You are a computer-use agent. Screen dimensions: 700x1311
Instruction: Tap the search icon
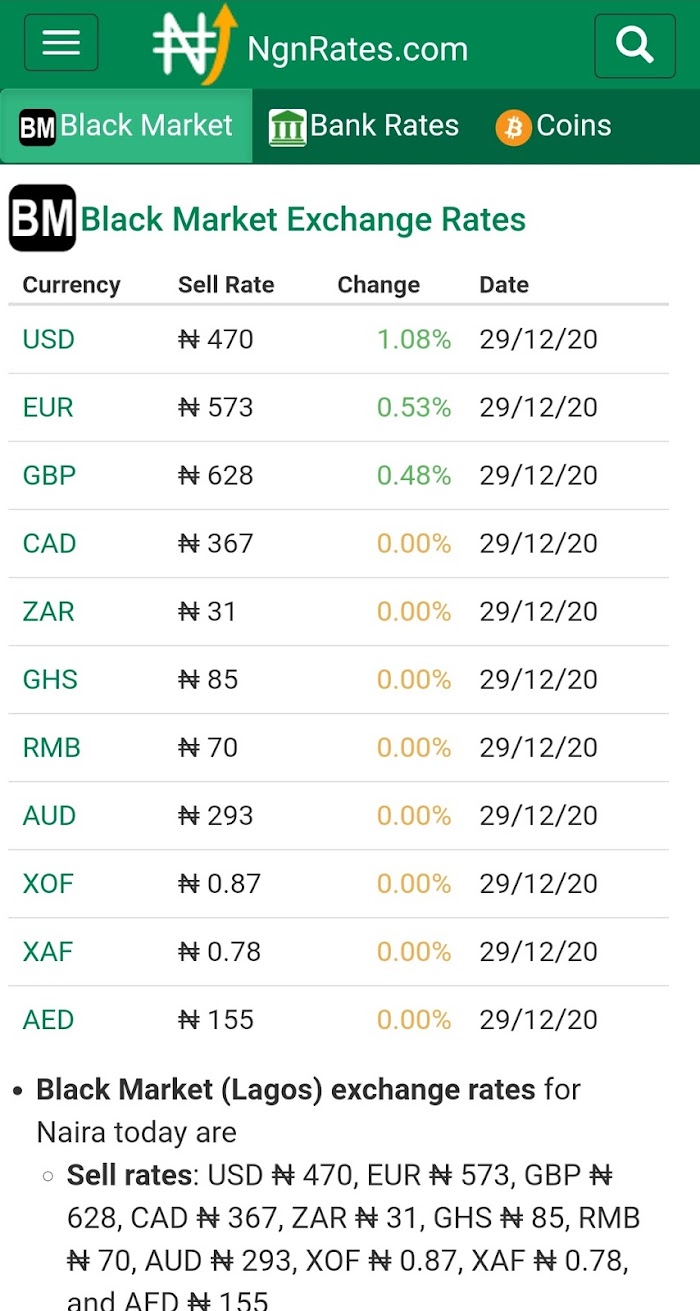point(635,46)
